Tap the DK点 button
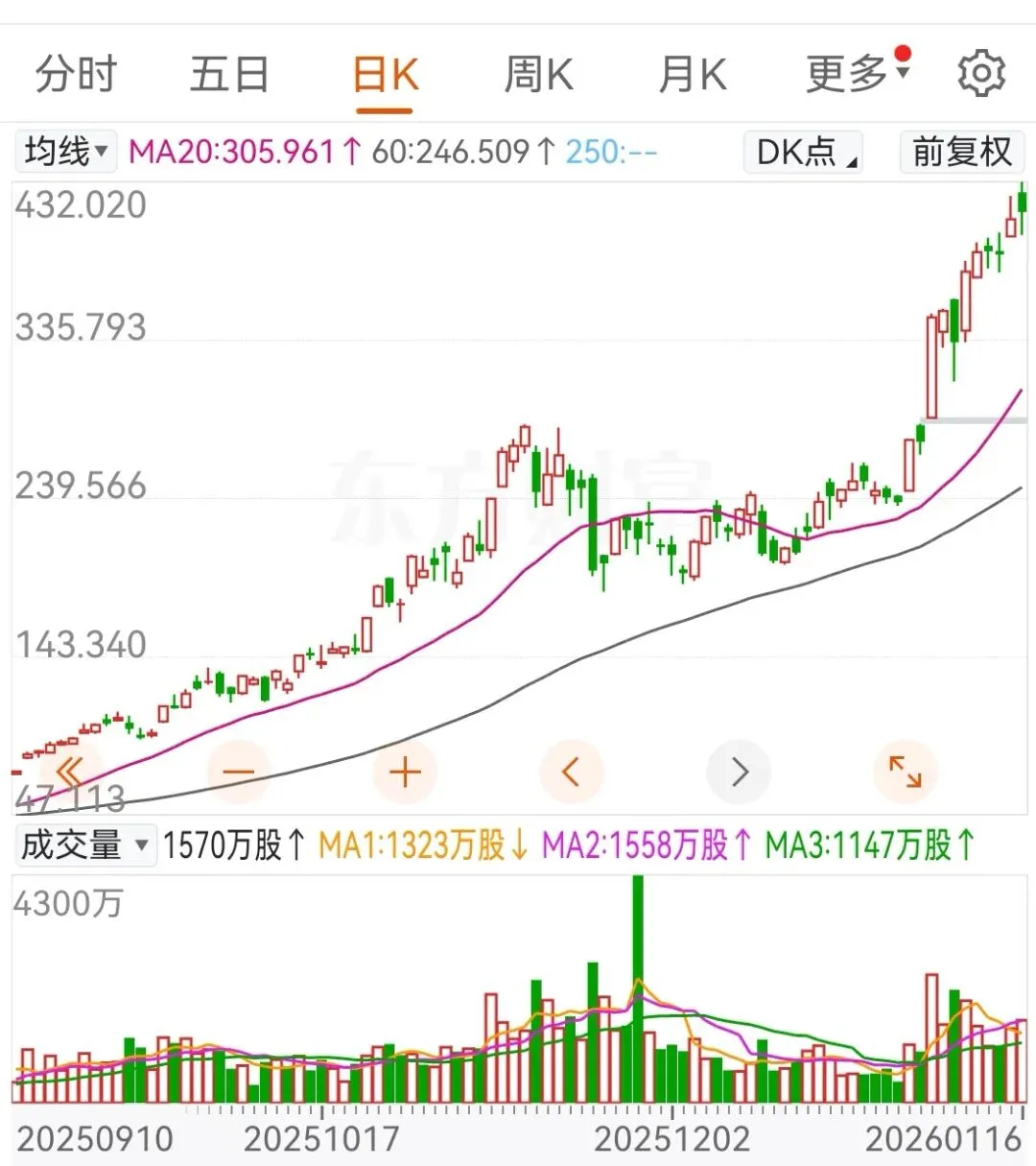This screenshot has width=1036, height=1166. pos(803,152)
